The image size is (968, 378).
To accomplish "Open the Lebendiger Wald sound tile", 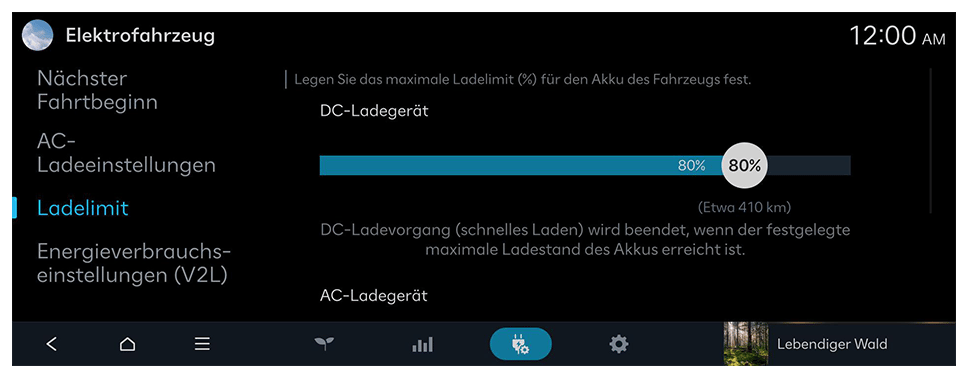I will 838,344.
